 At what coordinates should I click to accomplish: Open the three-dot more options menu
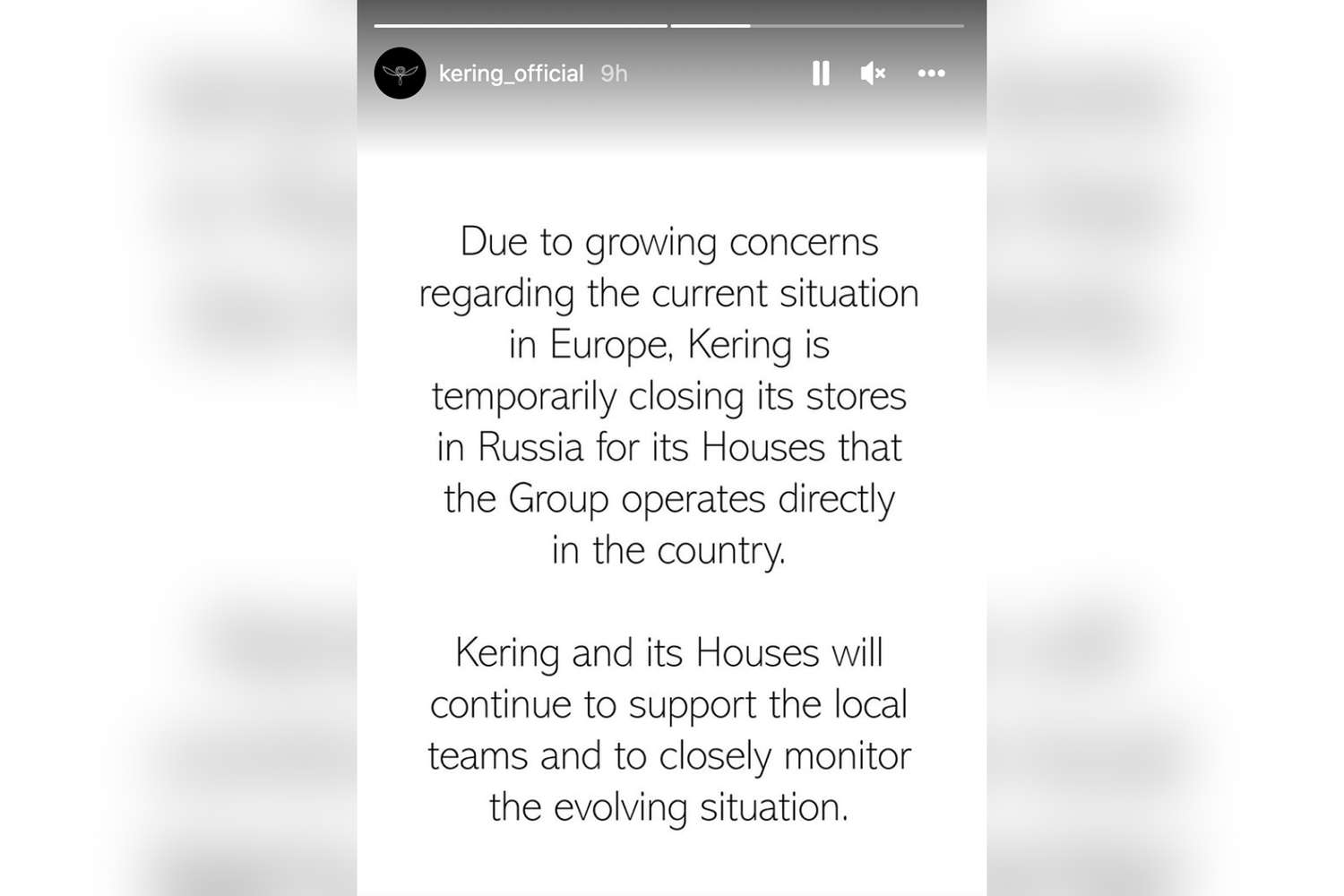pos(931,73)
